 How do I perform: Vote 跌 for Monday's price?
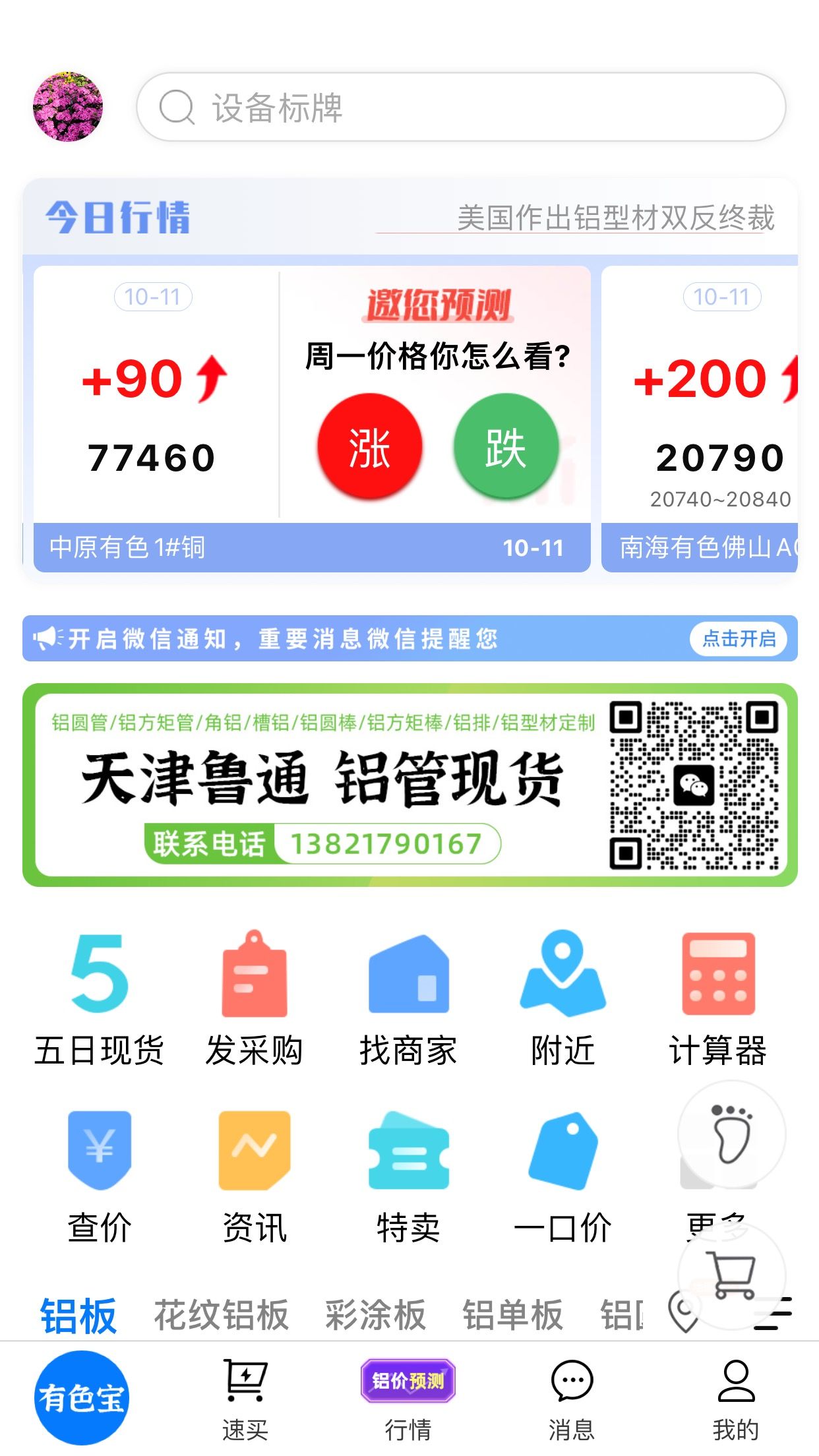point(506,446)
